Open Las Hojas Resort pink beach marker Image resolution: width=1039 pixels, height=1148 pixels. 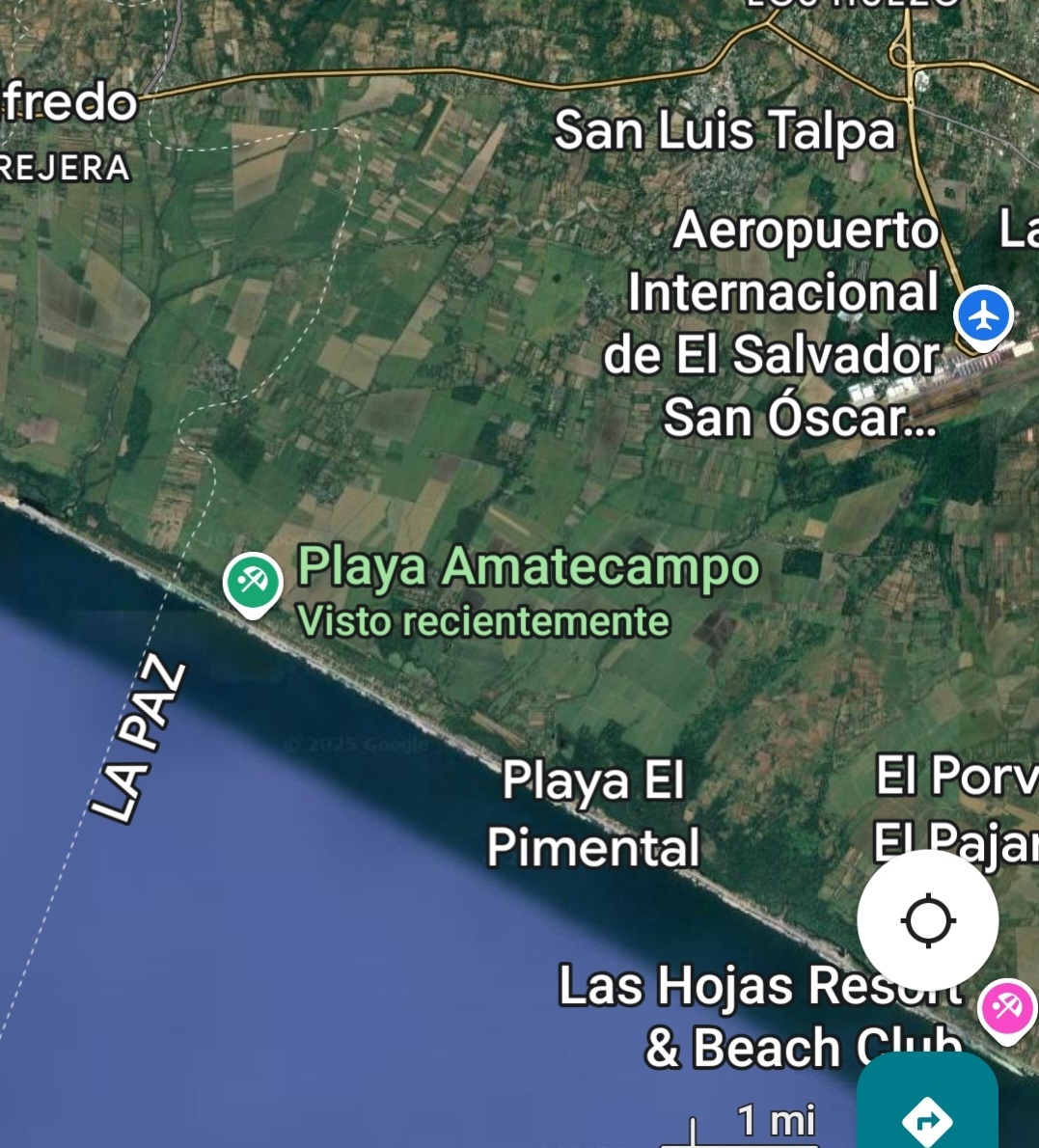(1006, 1008)
